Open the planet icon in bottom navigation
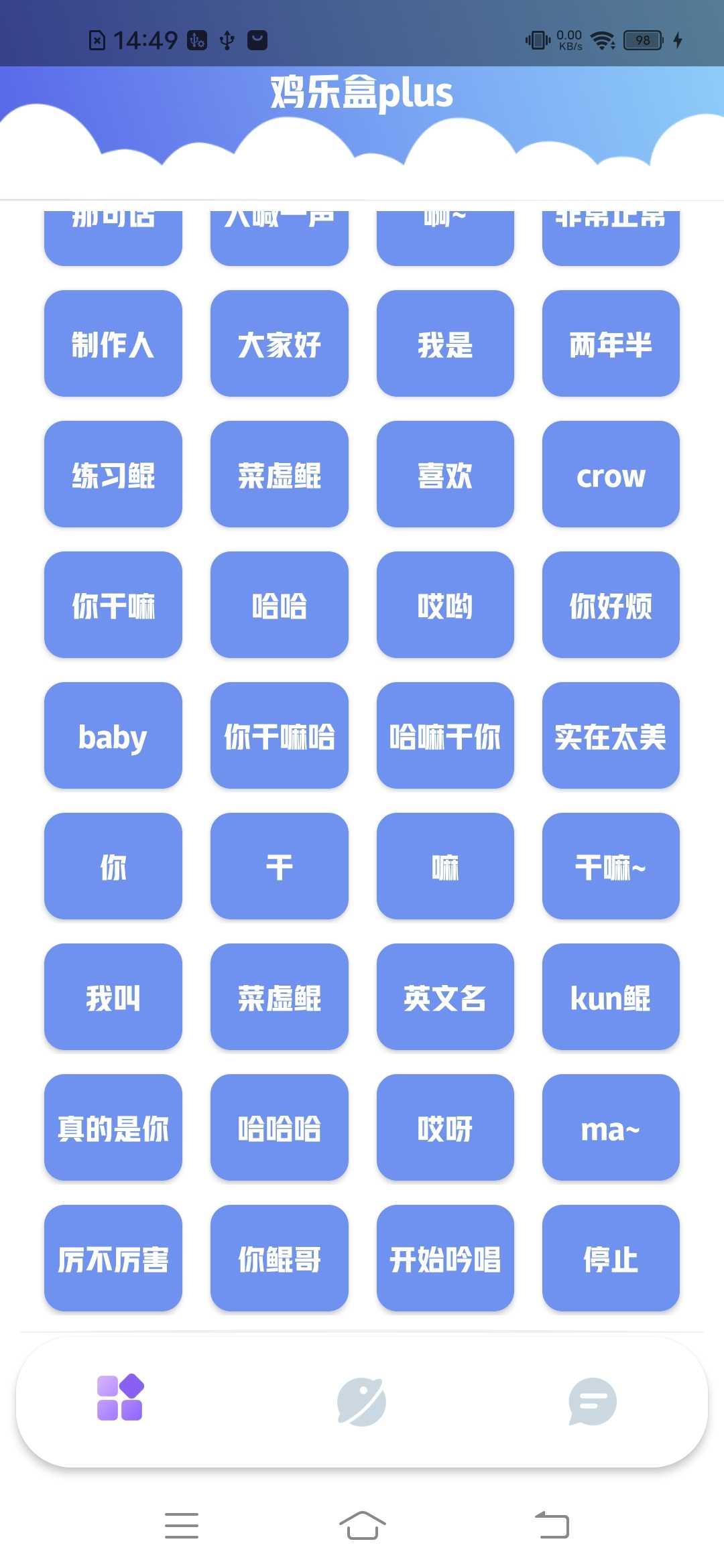Image resolution: width=724 pixels, height=1568 pixels. (x=362, y=1402)
